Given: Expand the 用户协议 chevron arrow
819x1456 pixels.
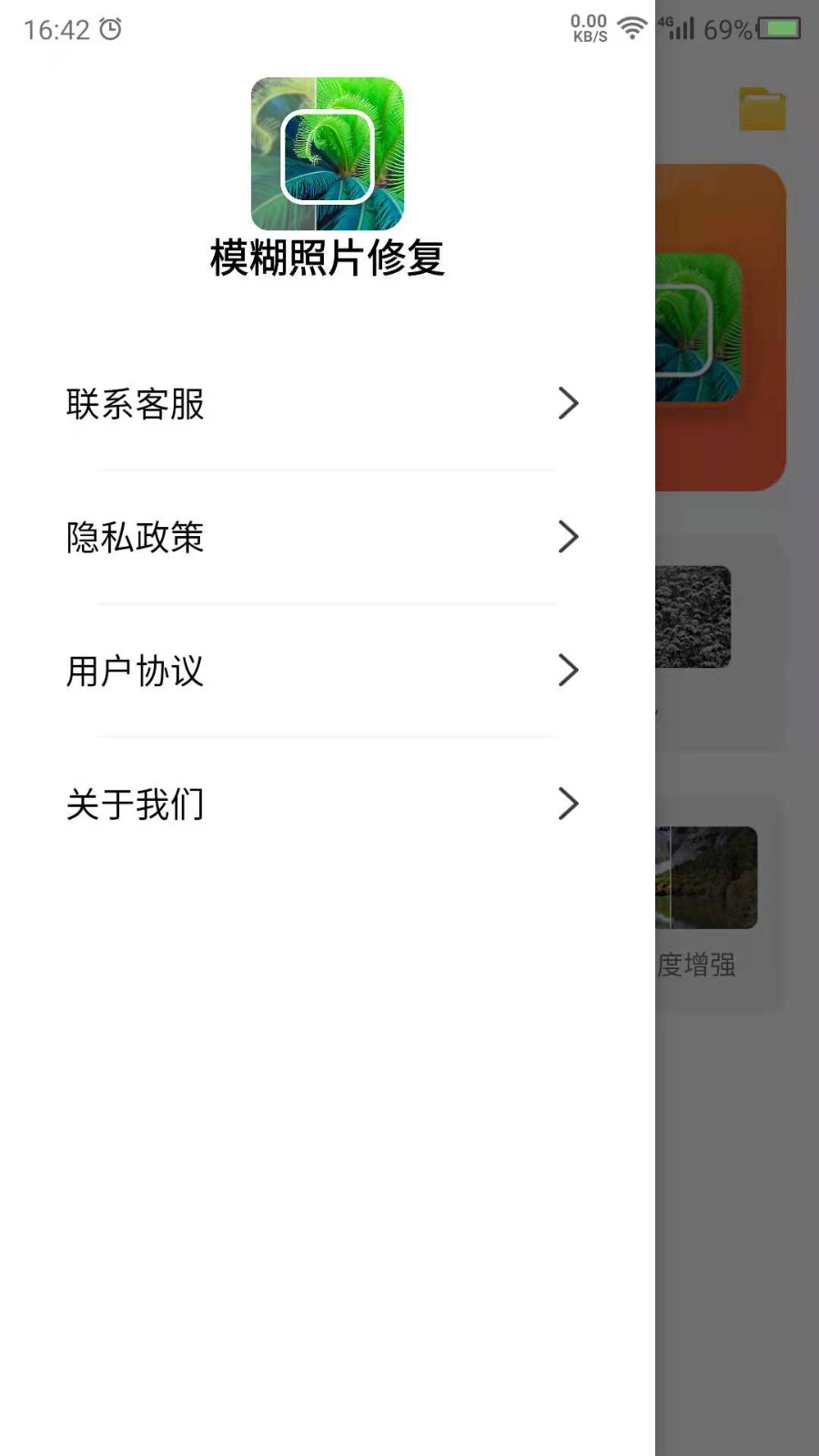Looking at the screenshot, I should [x=568, y=671].
